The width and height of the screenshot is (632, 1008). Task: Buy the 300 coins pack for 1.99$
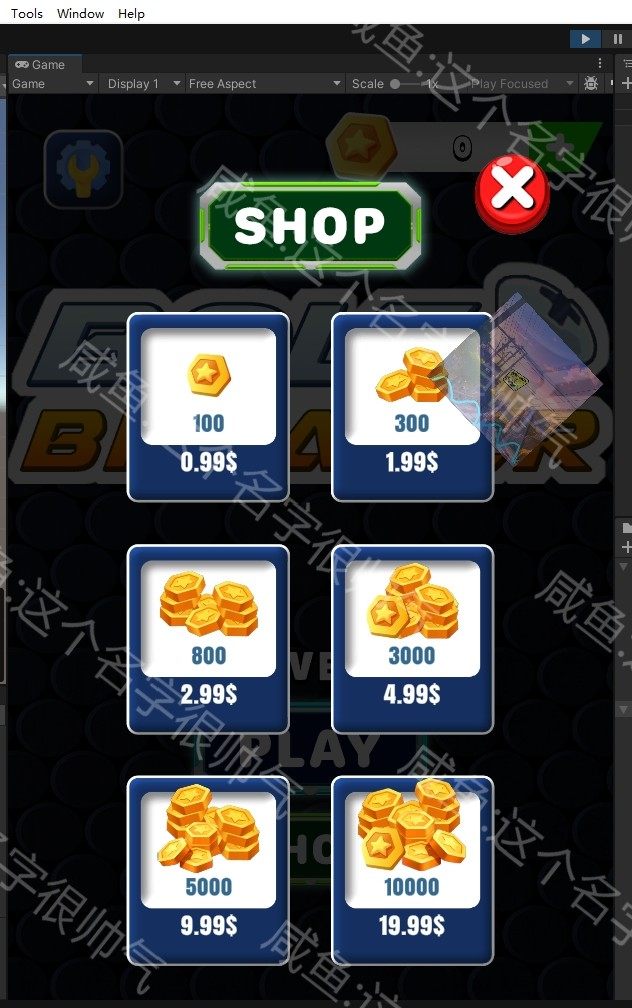(x=412, y=406)
